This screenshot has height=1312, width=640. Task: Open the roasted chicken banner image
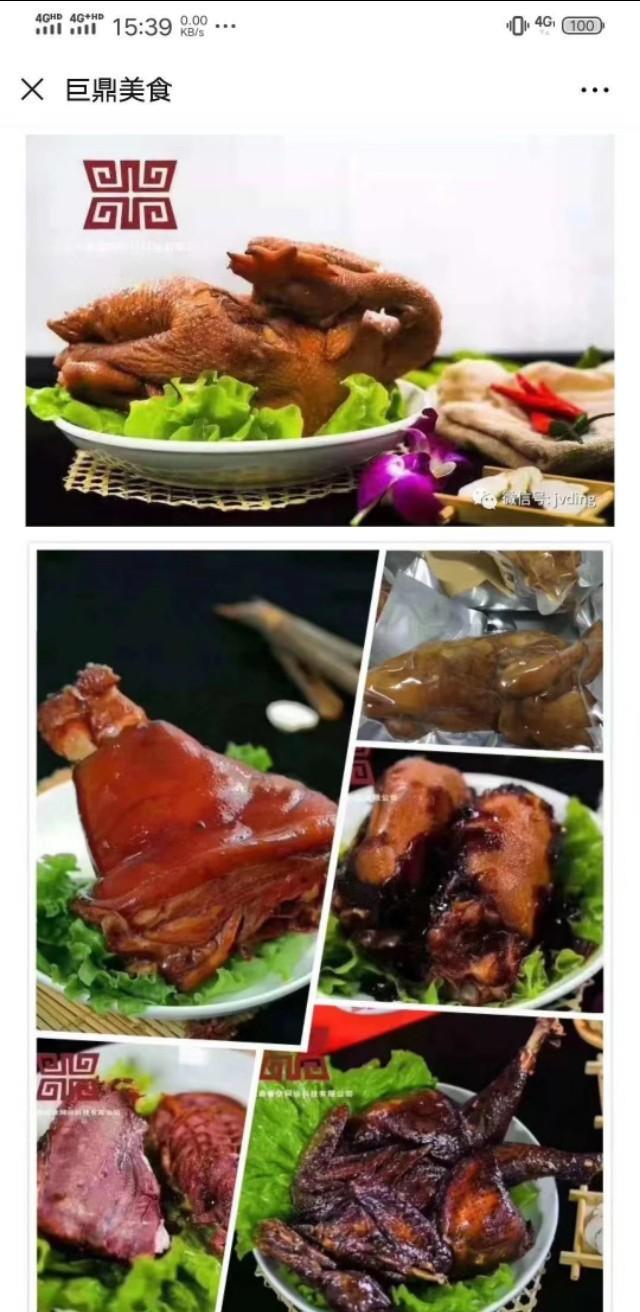(320, 330)
